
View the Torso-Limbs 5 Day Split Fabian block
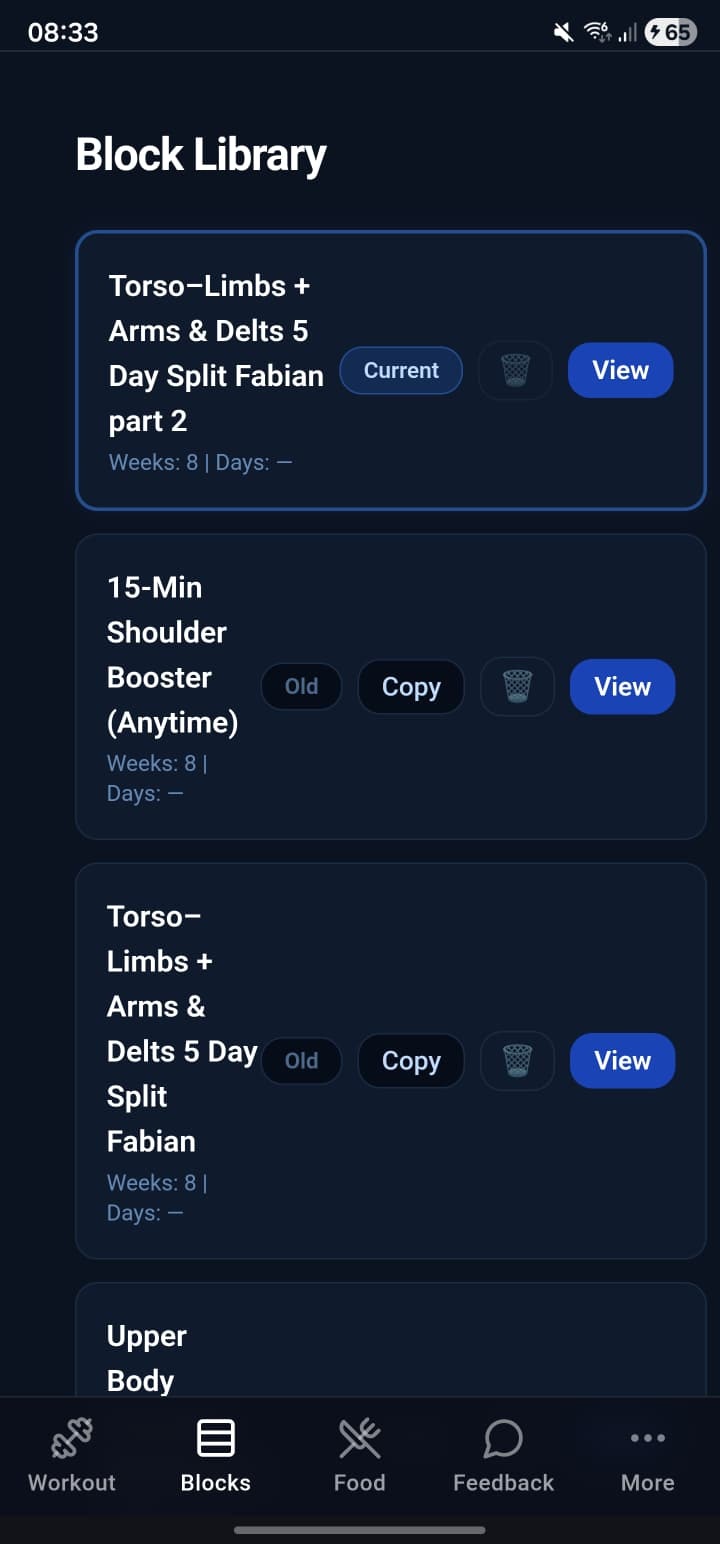[622, 1061]
